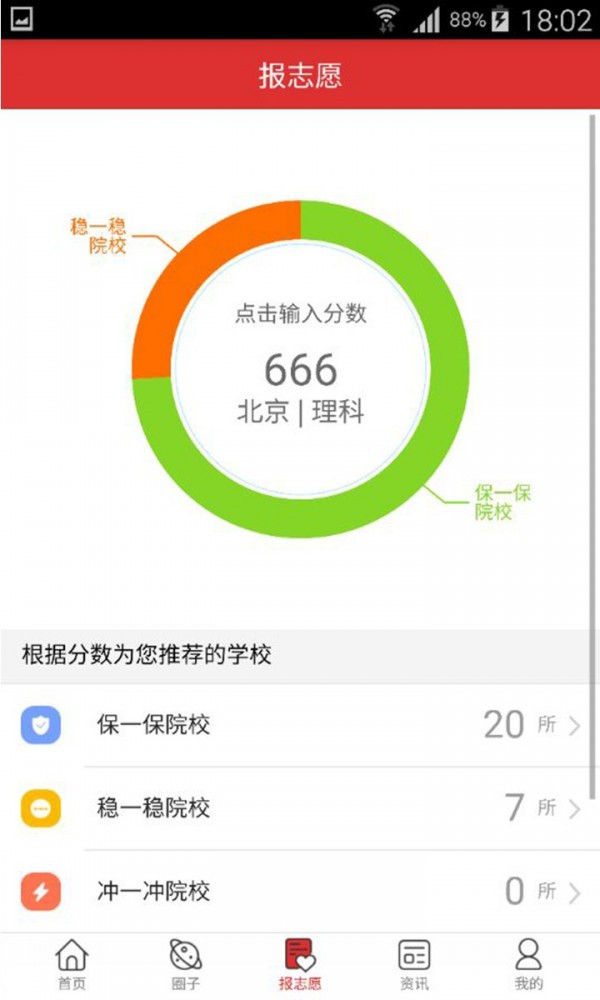Switch to the 我的 tab
Image resolution: width=600 pixels, height=1000 pixels.
click(528, 965)
